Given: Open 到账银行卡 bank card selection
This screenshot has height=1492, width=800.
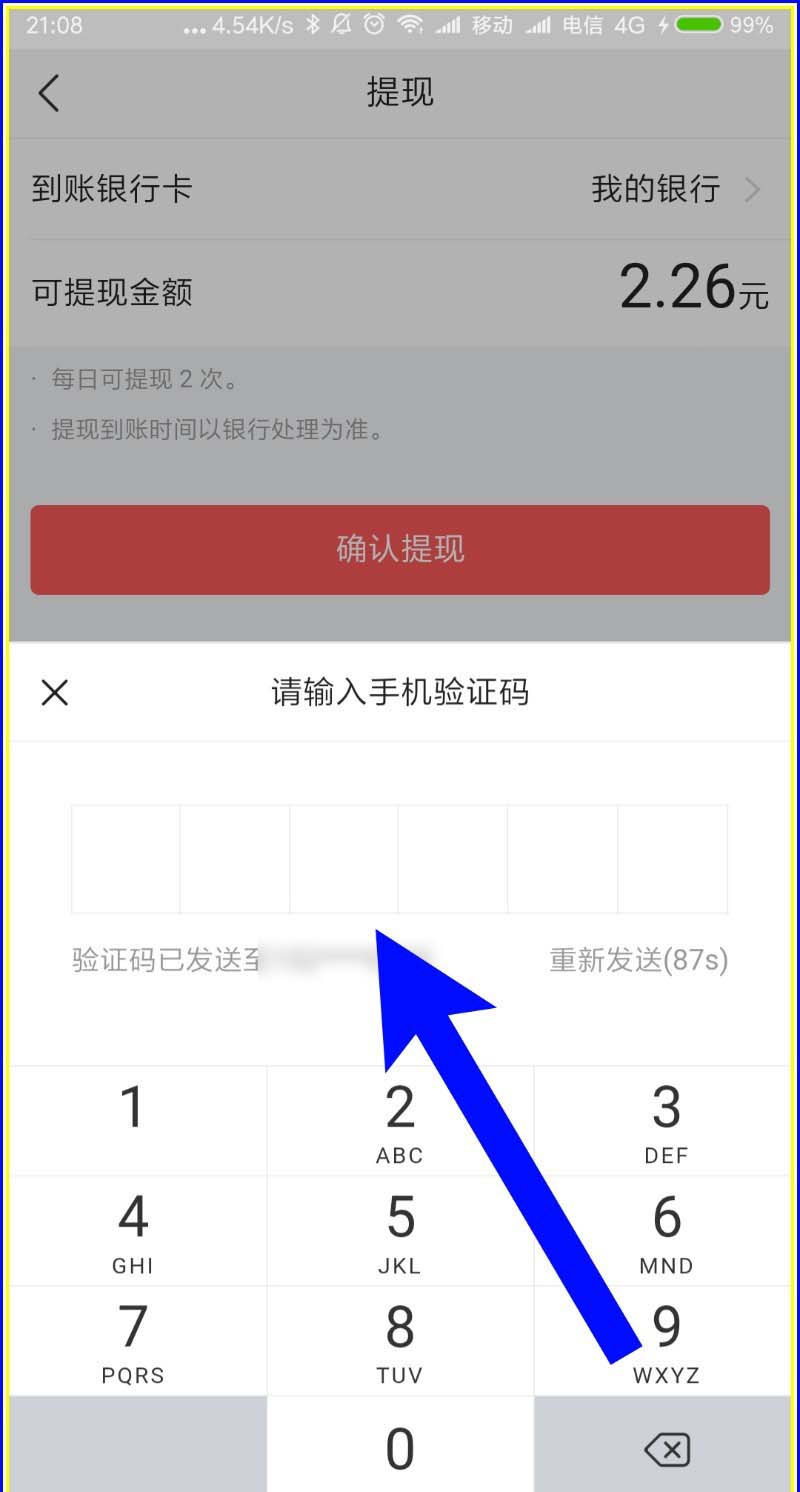Looking at the screenshot, I should pos(400,189).
